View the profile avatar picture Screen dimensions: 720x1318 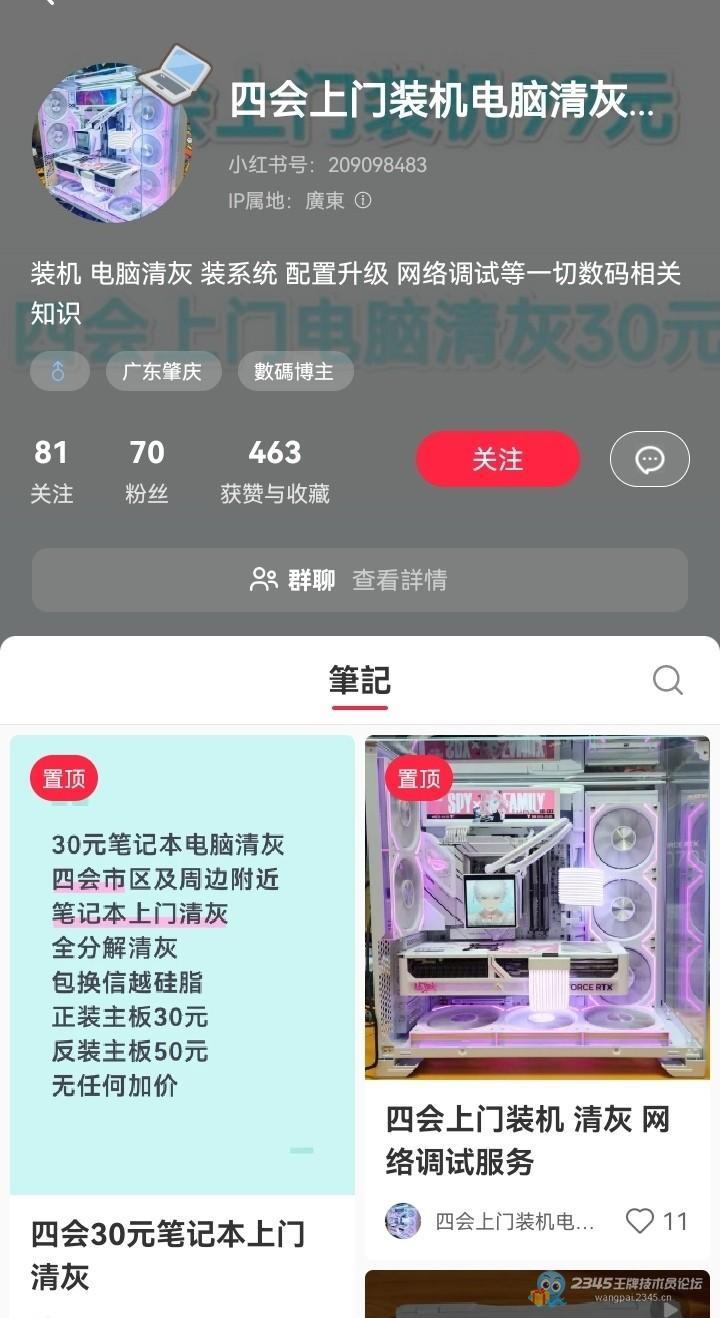(110, 143)
